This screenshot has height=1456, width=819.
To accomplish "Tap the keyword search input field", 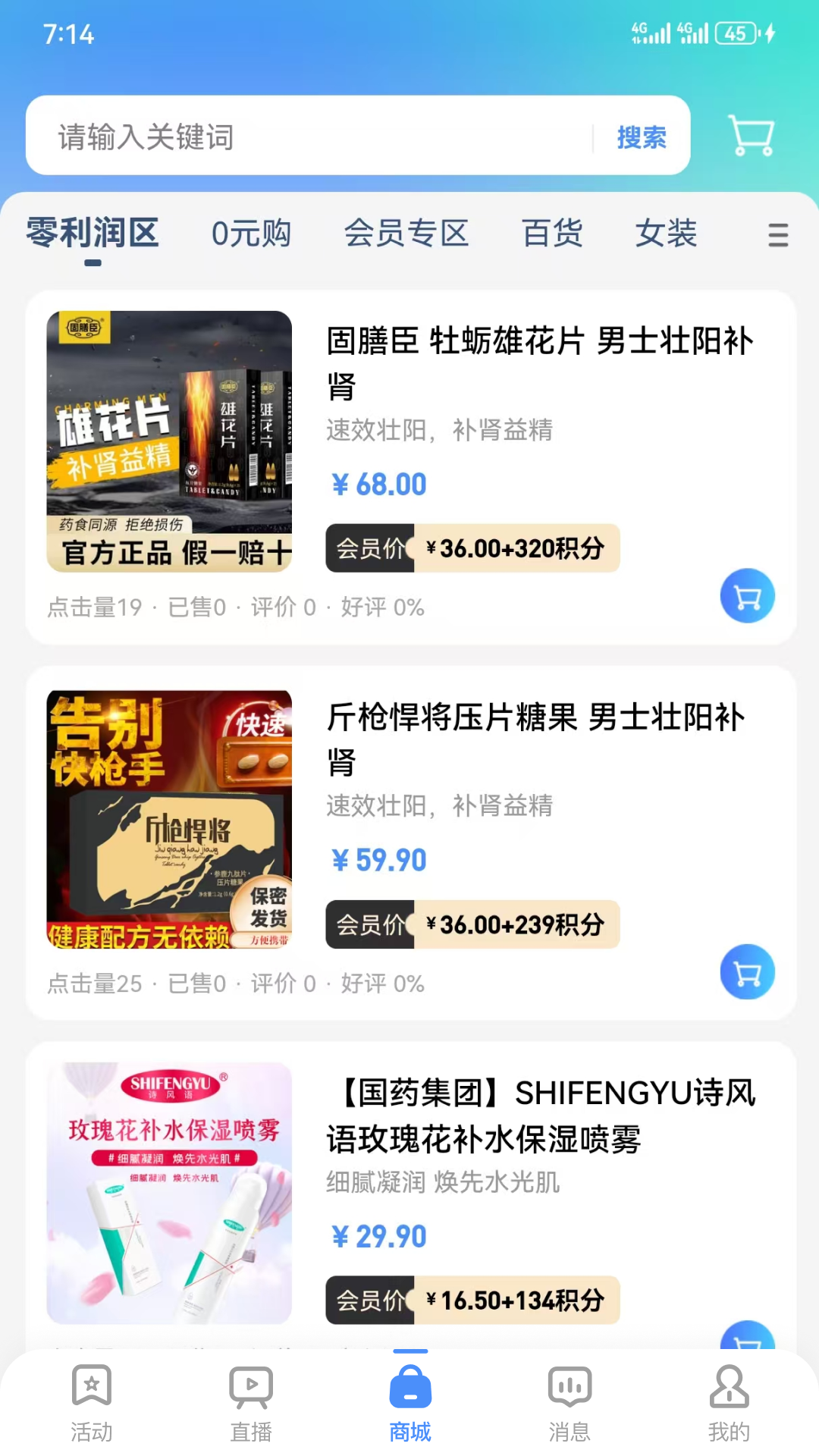I will pyautogui.click(x=303, y=137).
